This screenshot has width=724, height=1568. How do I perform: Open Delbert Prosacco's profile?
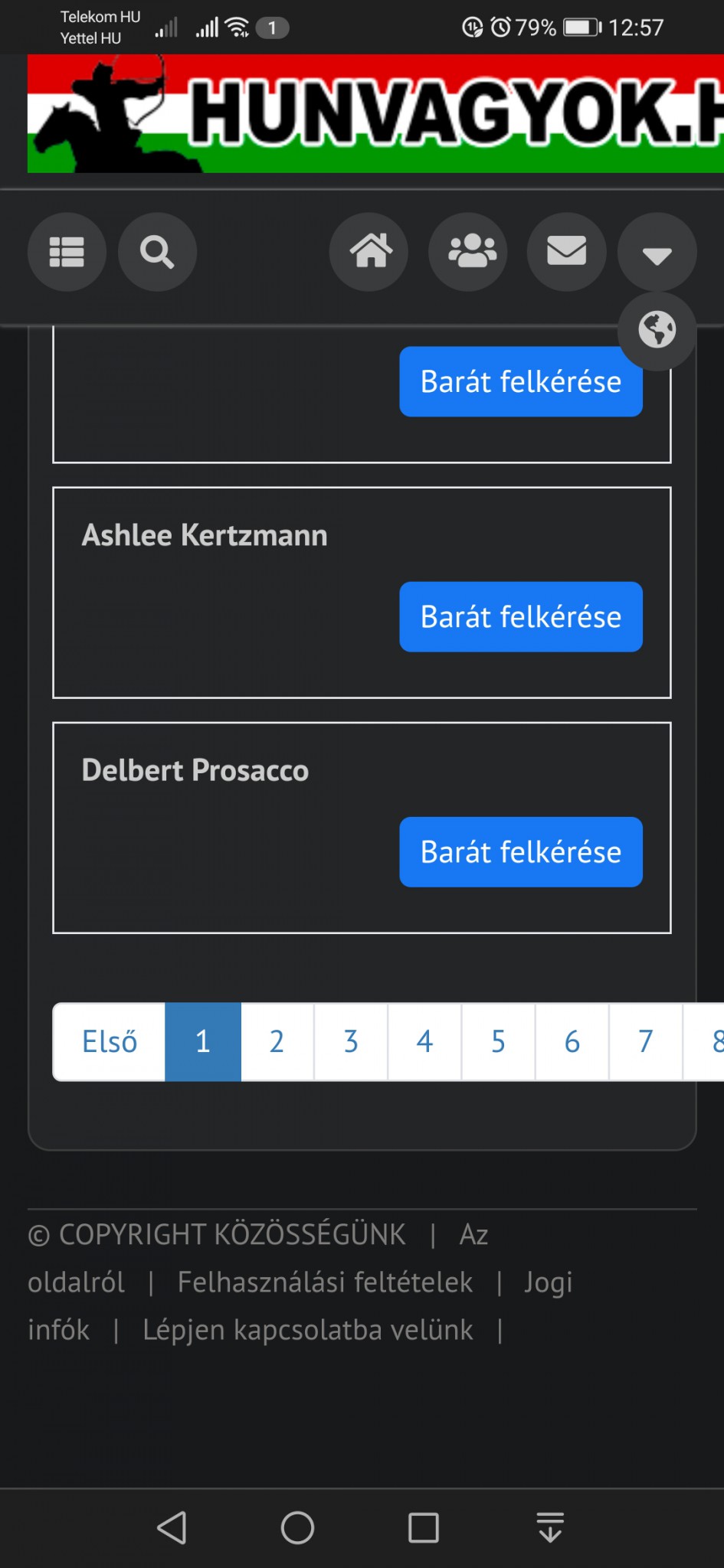195,770
